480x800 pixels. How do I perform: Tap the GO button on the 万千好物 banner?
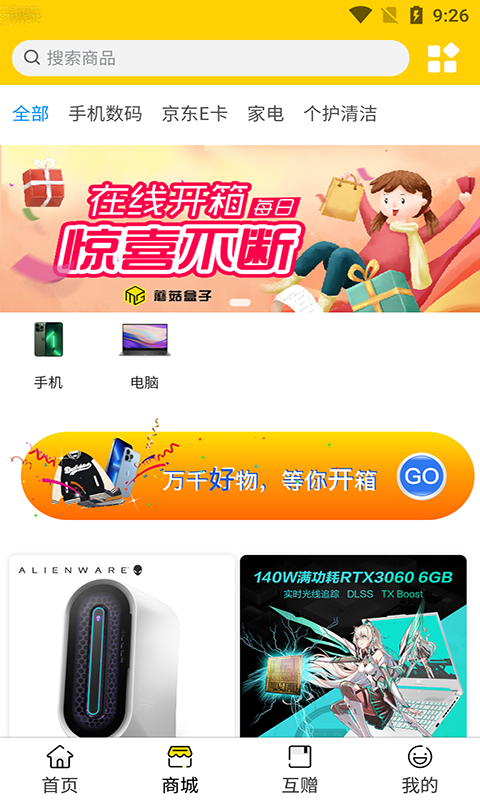pyautogui.click(x=421, y=476)
